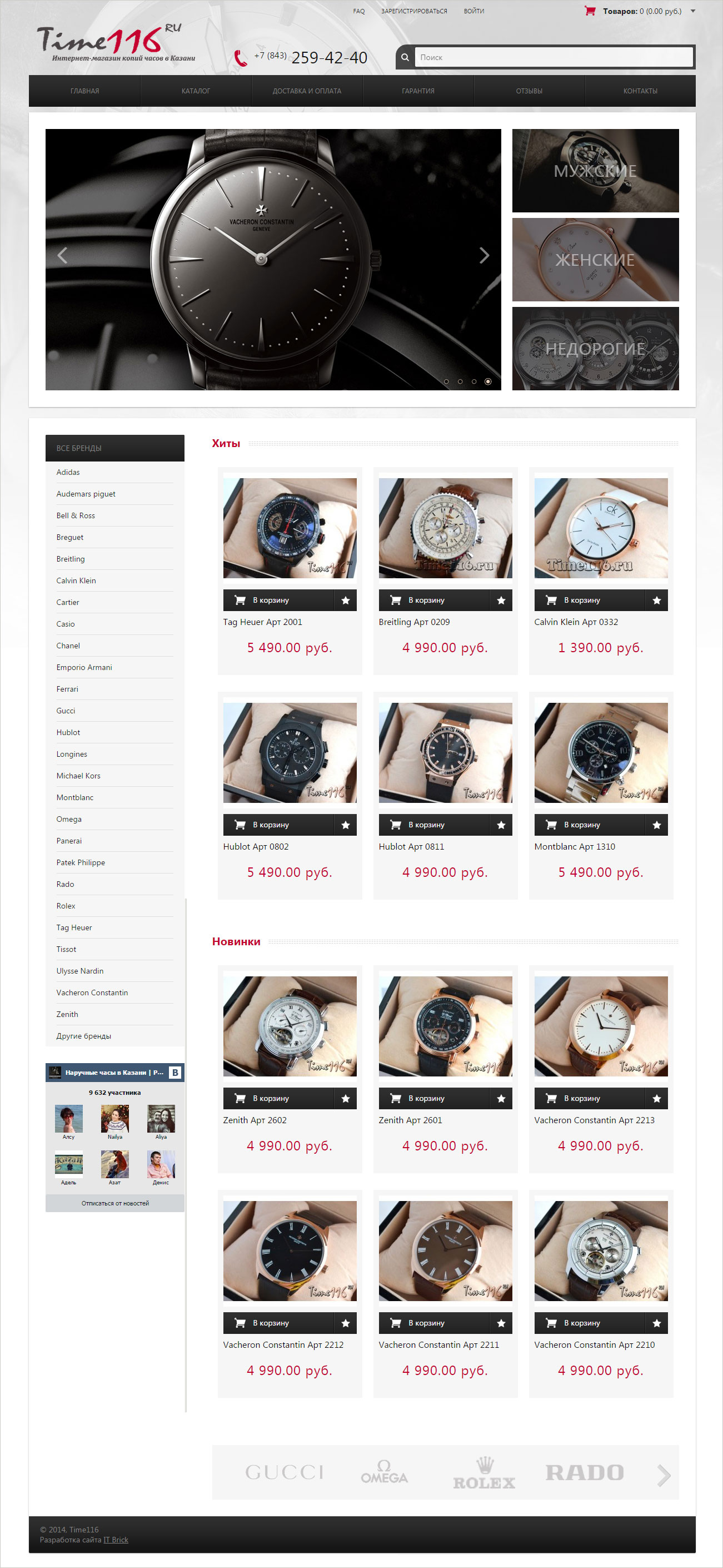
Task: Show previous slide in the banner carousel
Action: pos(62,255)
